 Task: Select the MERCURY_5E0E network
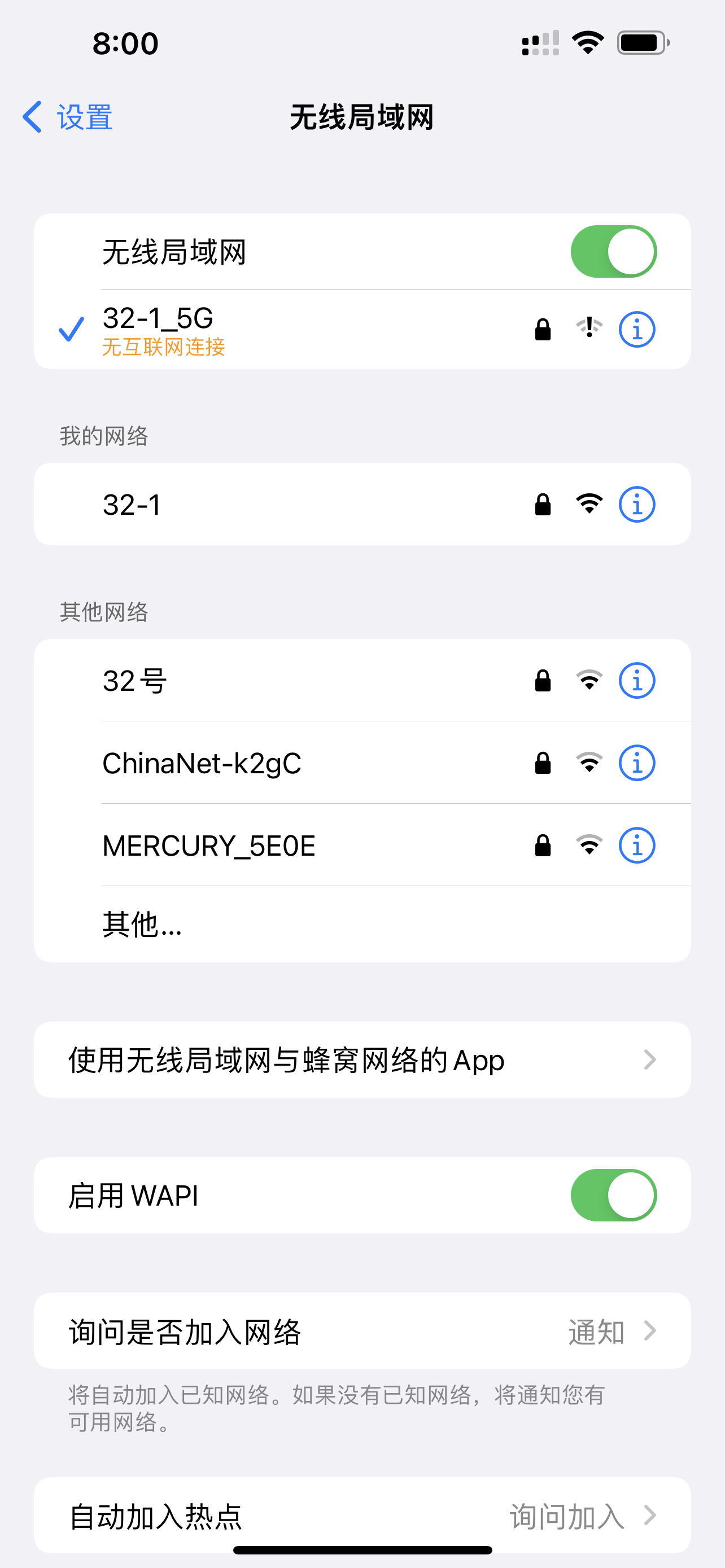(243, 846)
